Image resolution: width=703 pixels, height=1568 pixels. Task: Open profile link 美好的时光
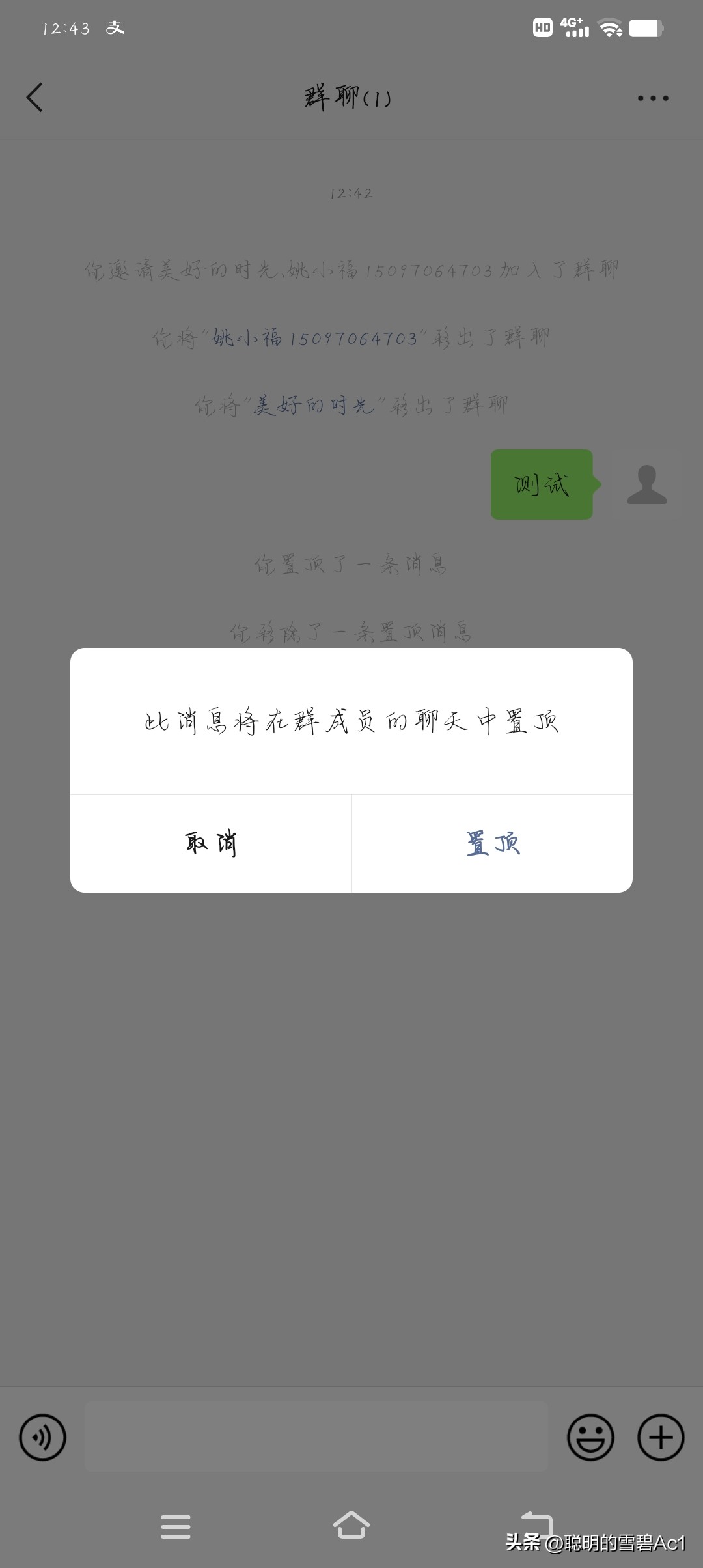pyautogui.click(x=314, y=406)
